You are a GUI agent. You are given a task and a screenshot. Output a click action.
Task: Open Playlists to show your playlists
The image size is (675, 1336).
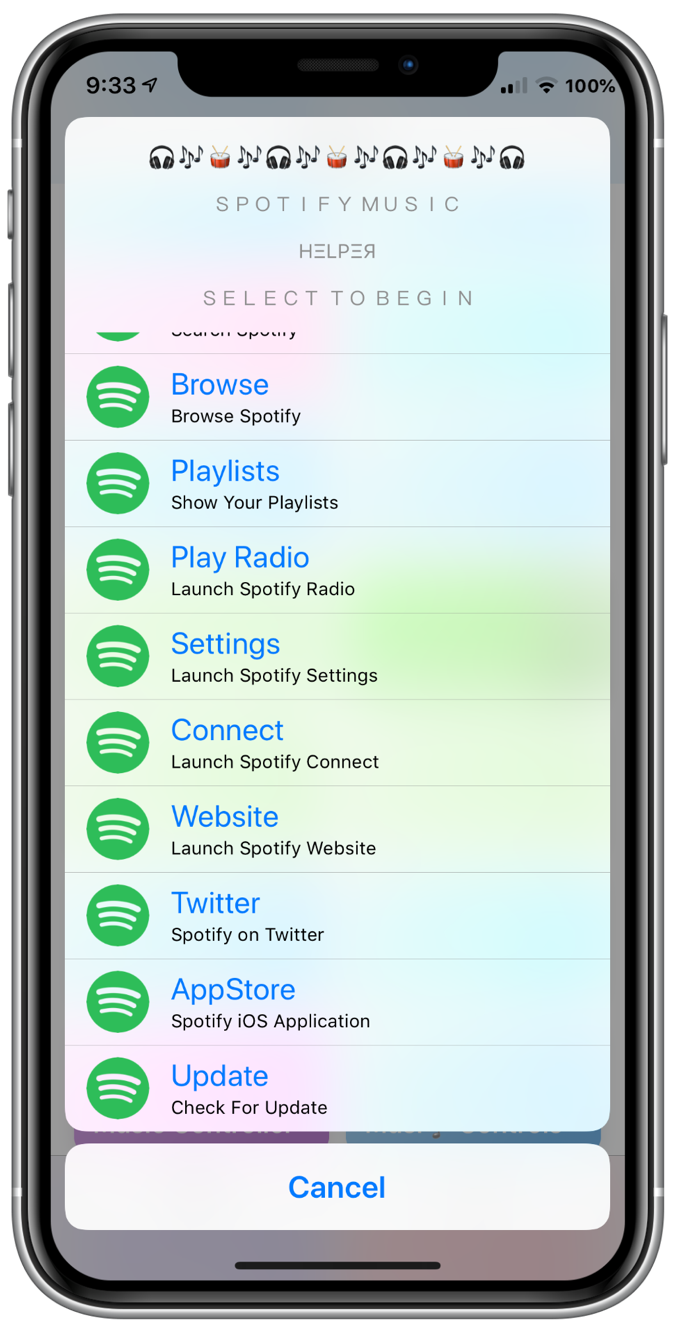pos(337,484)
